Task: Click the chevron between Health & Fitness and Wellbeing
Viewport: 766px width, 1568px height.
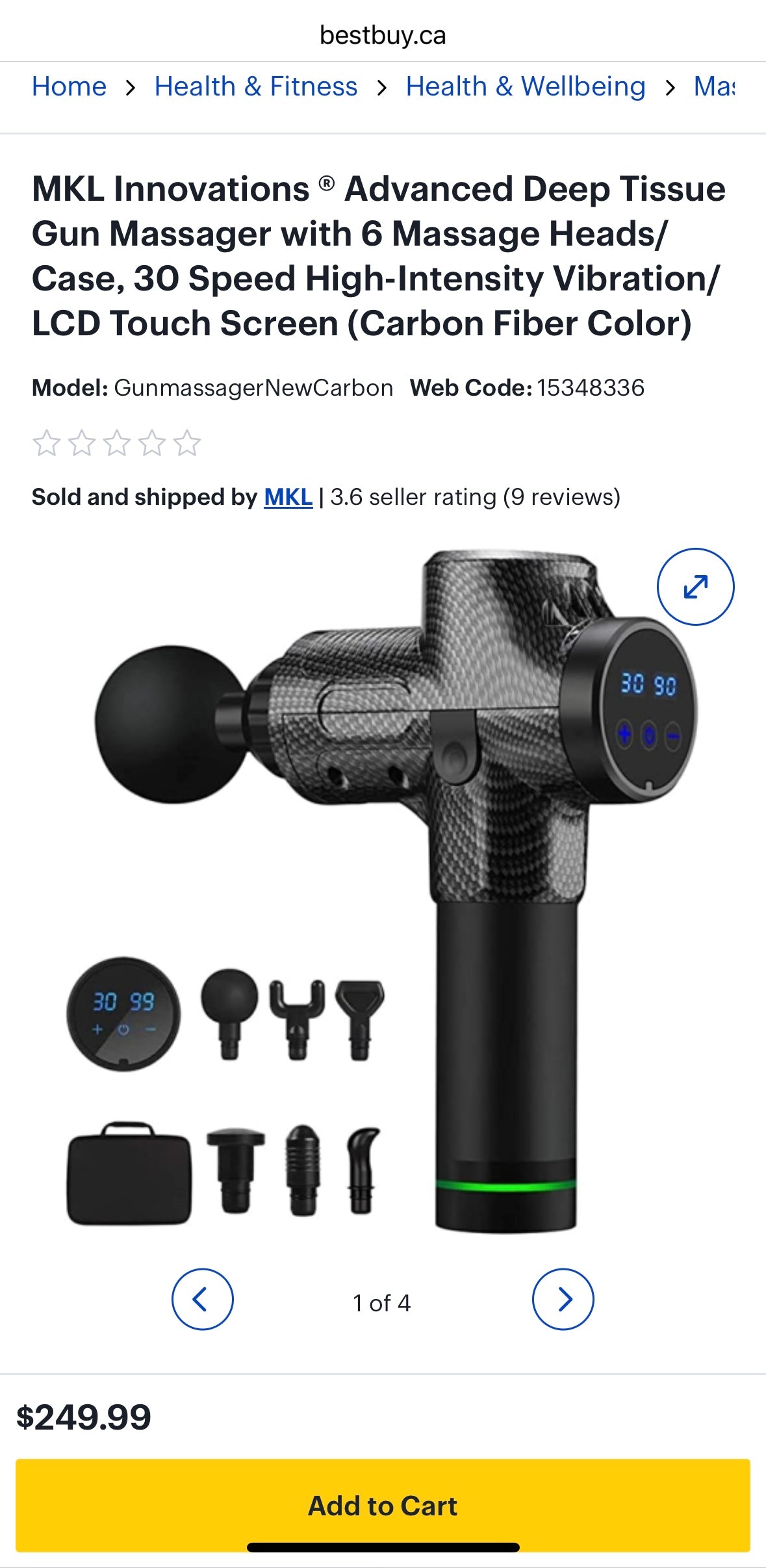Action: (x=382, y=86)
